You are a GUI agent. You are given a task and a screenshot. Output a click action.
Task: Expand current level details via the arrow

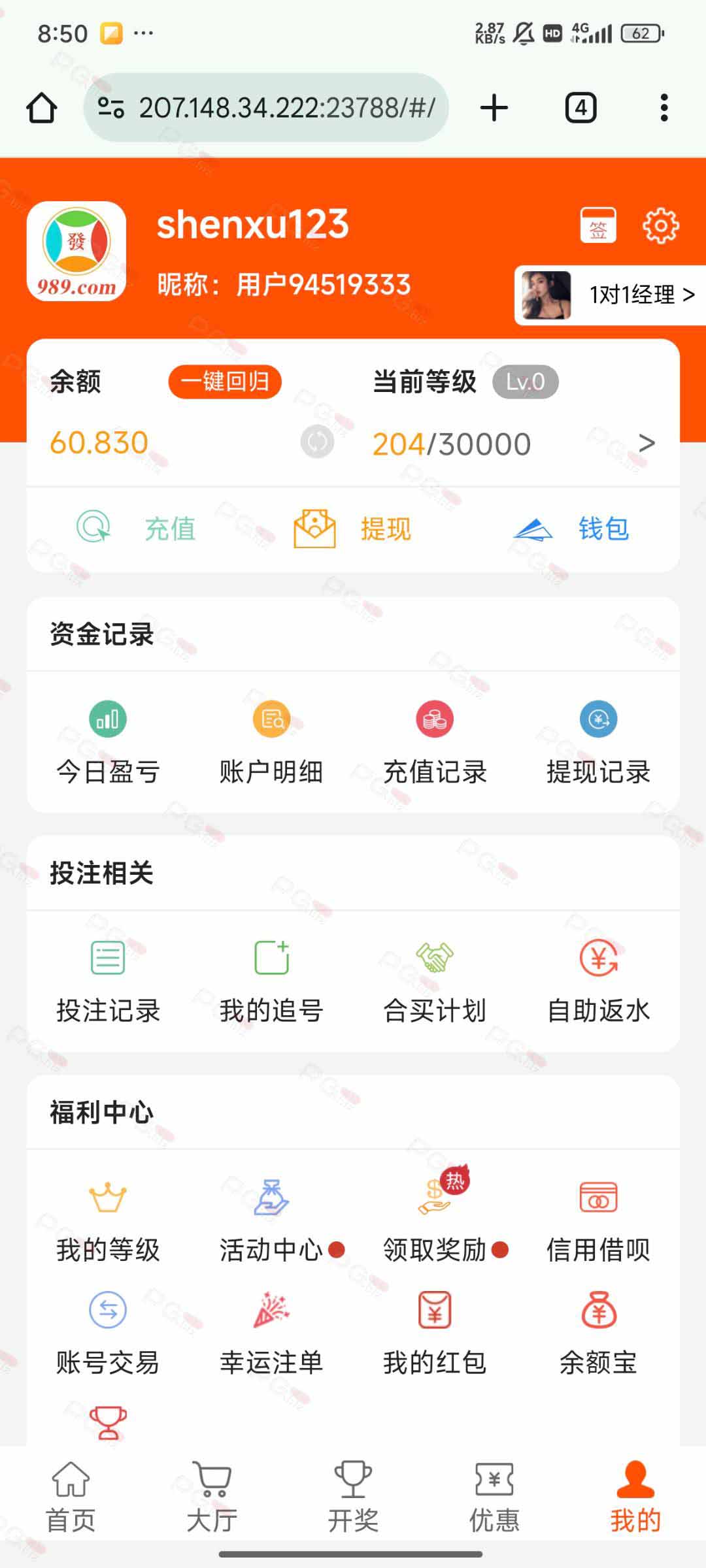646,443
